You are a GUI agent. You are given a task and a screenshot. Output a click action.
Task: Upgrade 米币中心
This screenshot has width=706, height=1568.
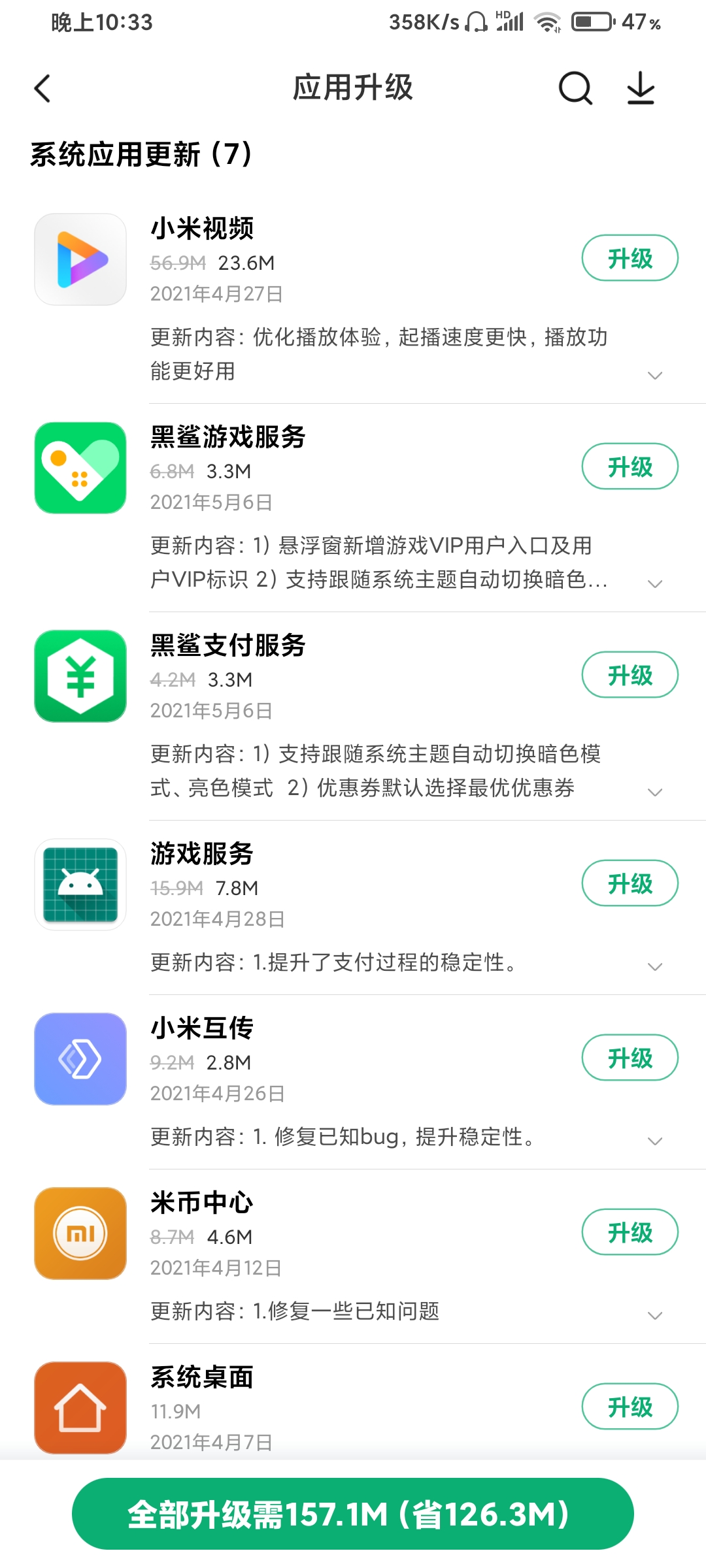click(630, 1232)
